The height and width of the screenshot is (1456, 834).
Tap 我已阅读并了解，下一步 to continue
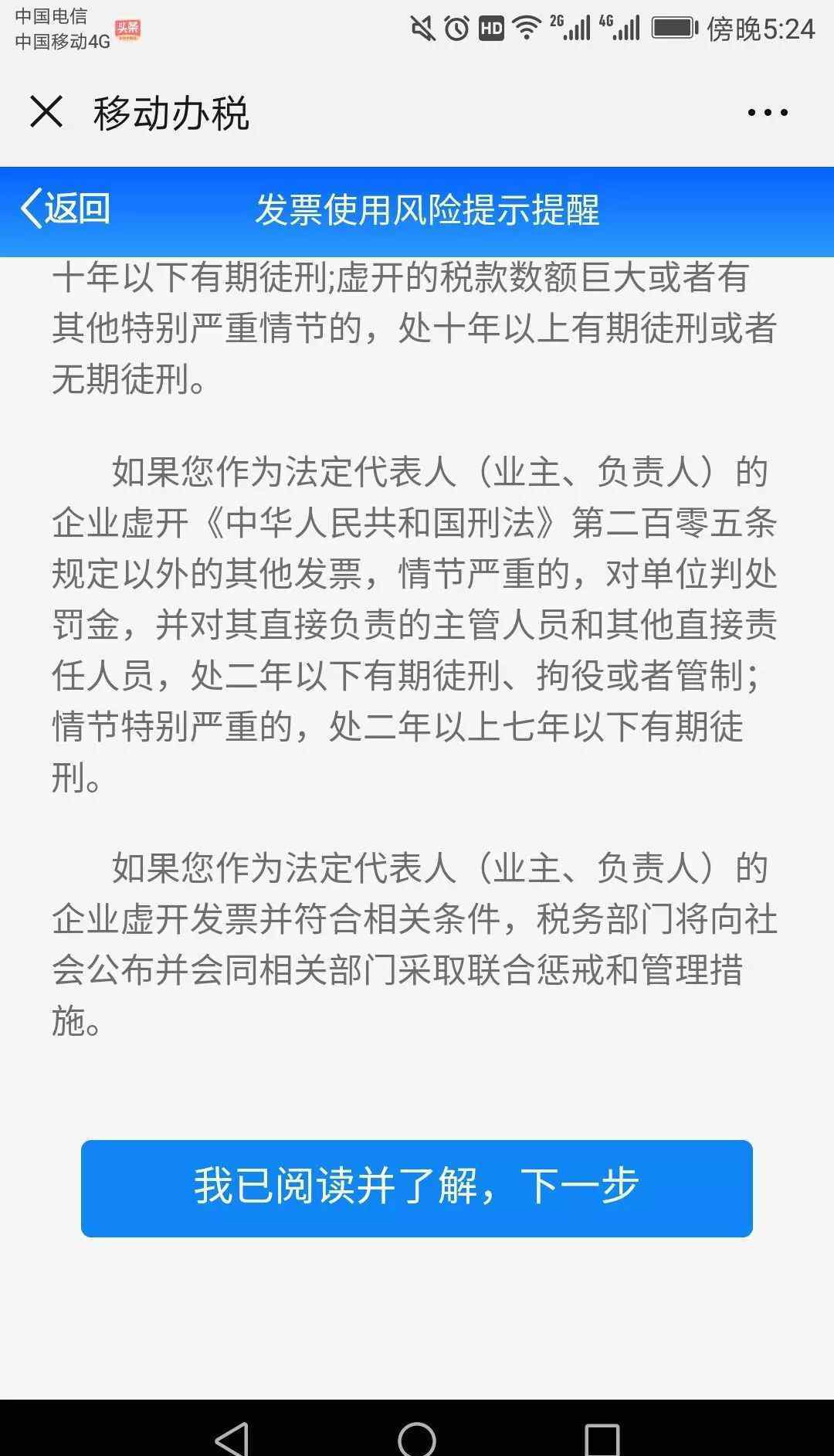tap(417, 1188)
